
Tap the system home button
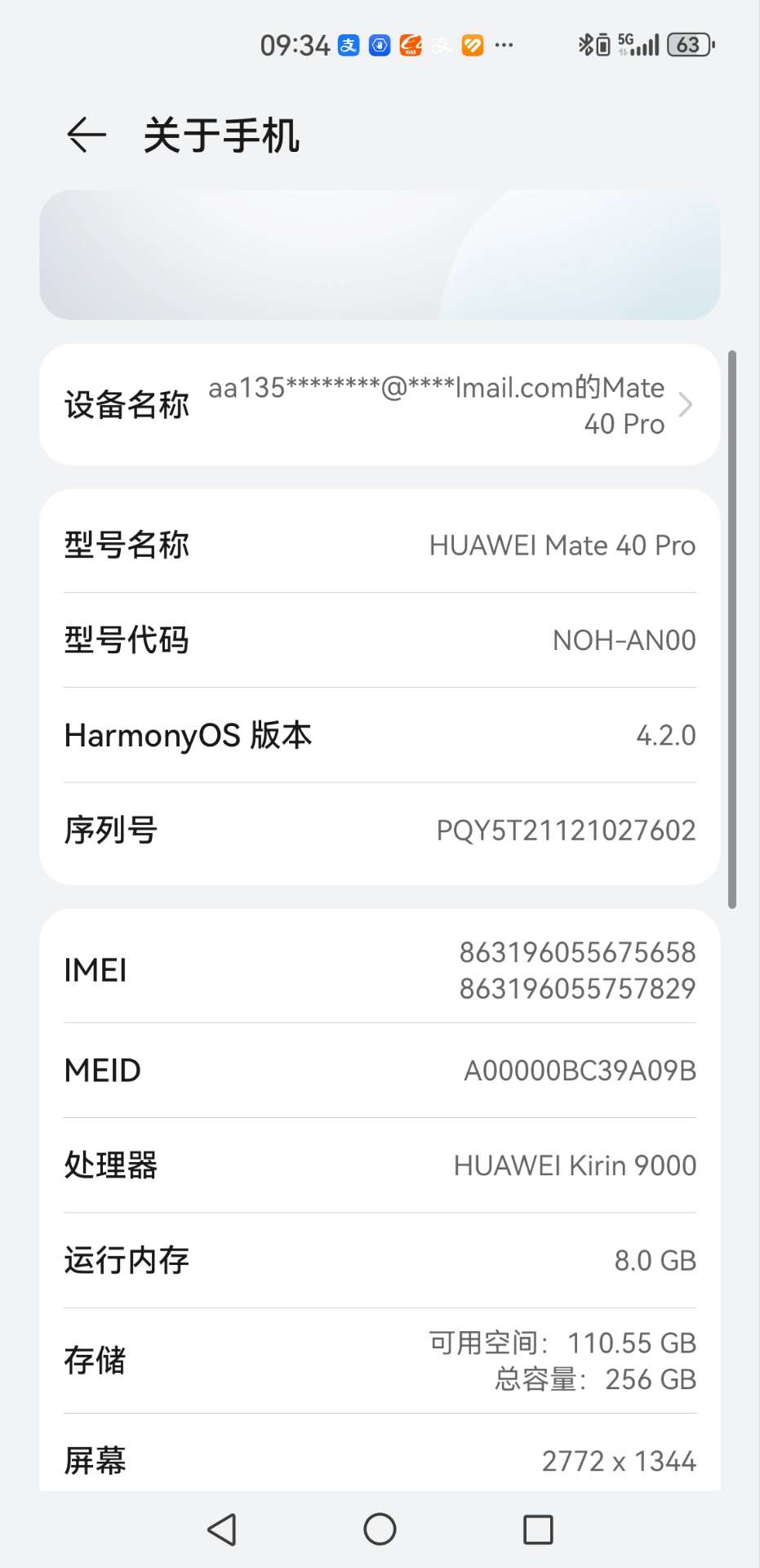[x=380, y=1529]
